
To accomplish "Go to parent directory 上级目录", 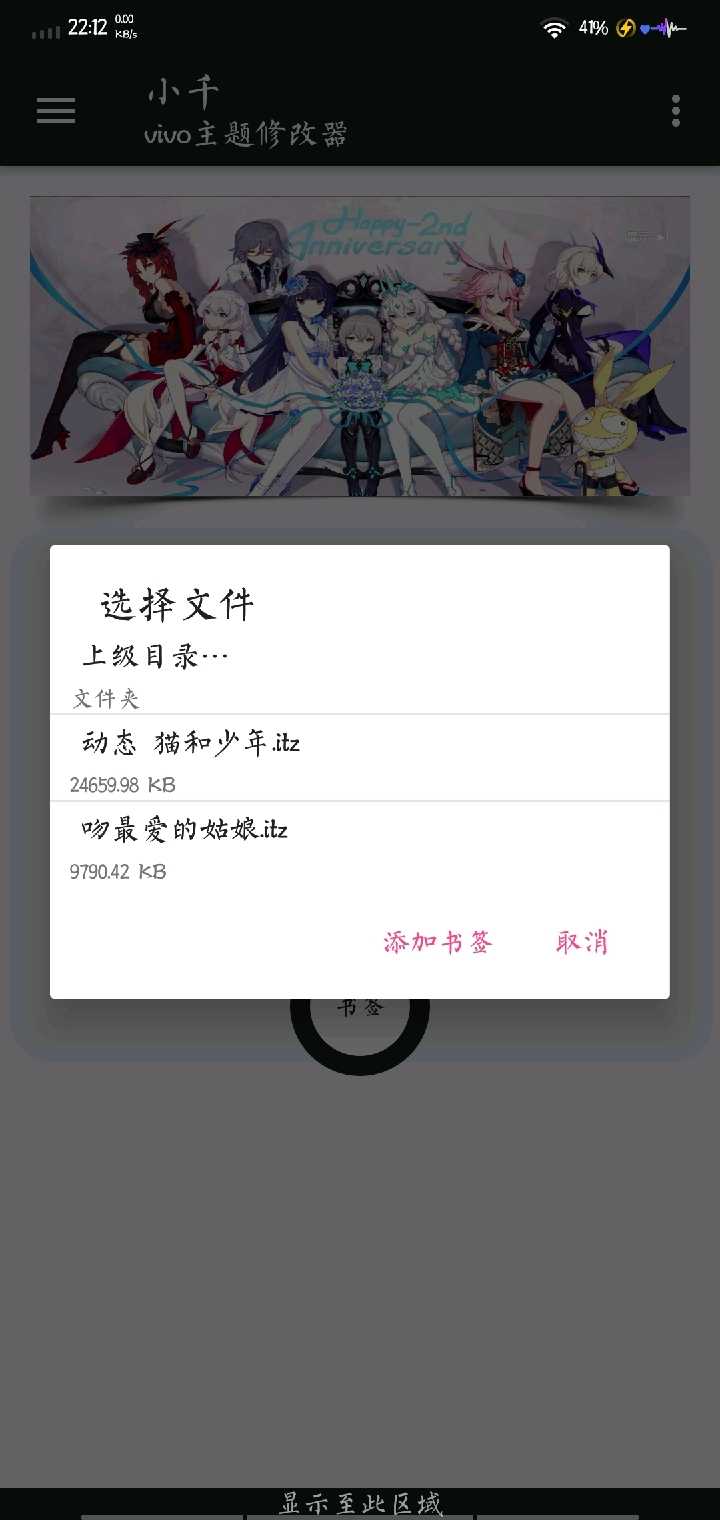I will pos(156,656).
